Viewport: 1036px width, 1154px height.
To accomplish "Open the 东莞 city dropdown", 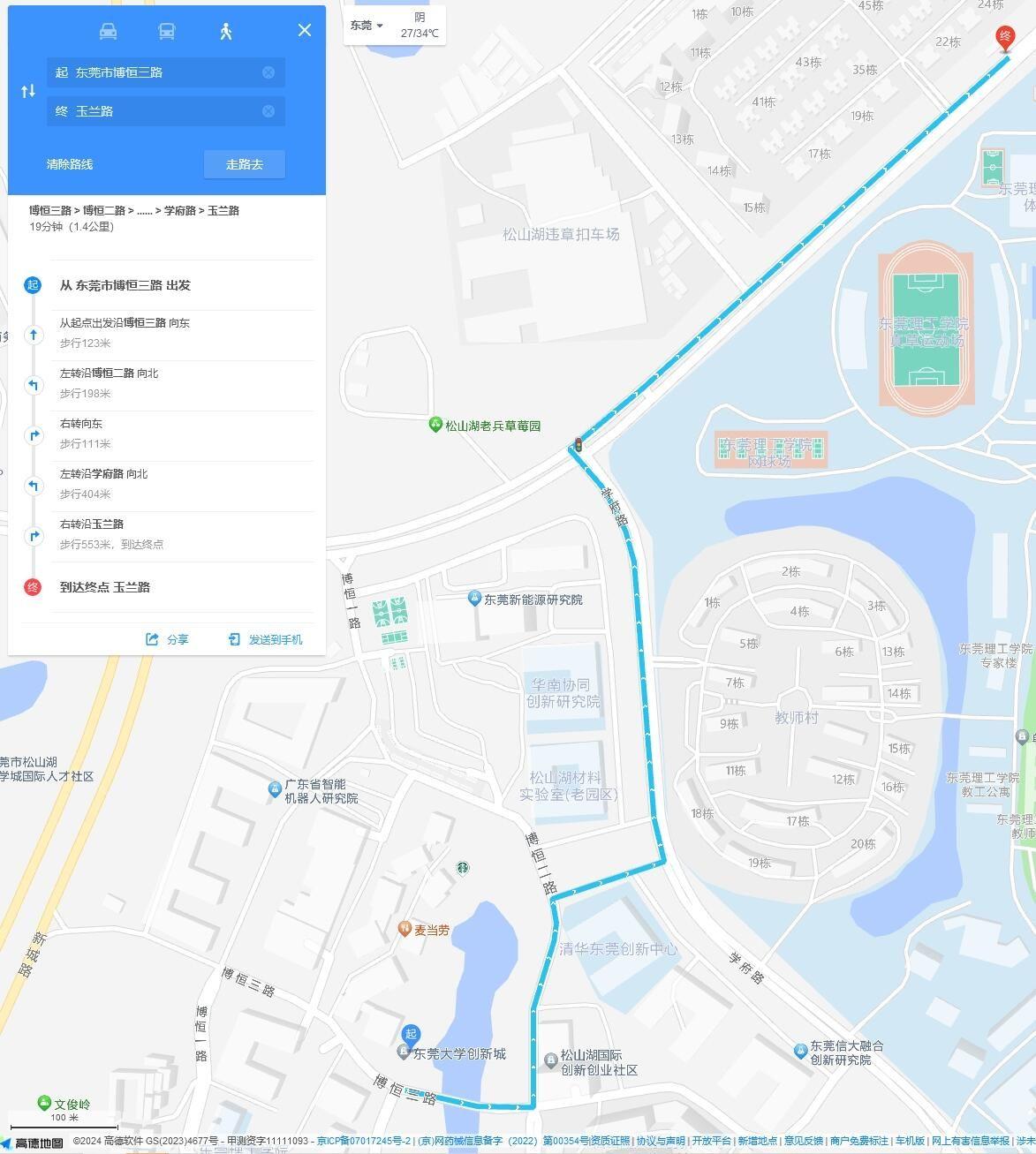I will tap(367, 26).
